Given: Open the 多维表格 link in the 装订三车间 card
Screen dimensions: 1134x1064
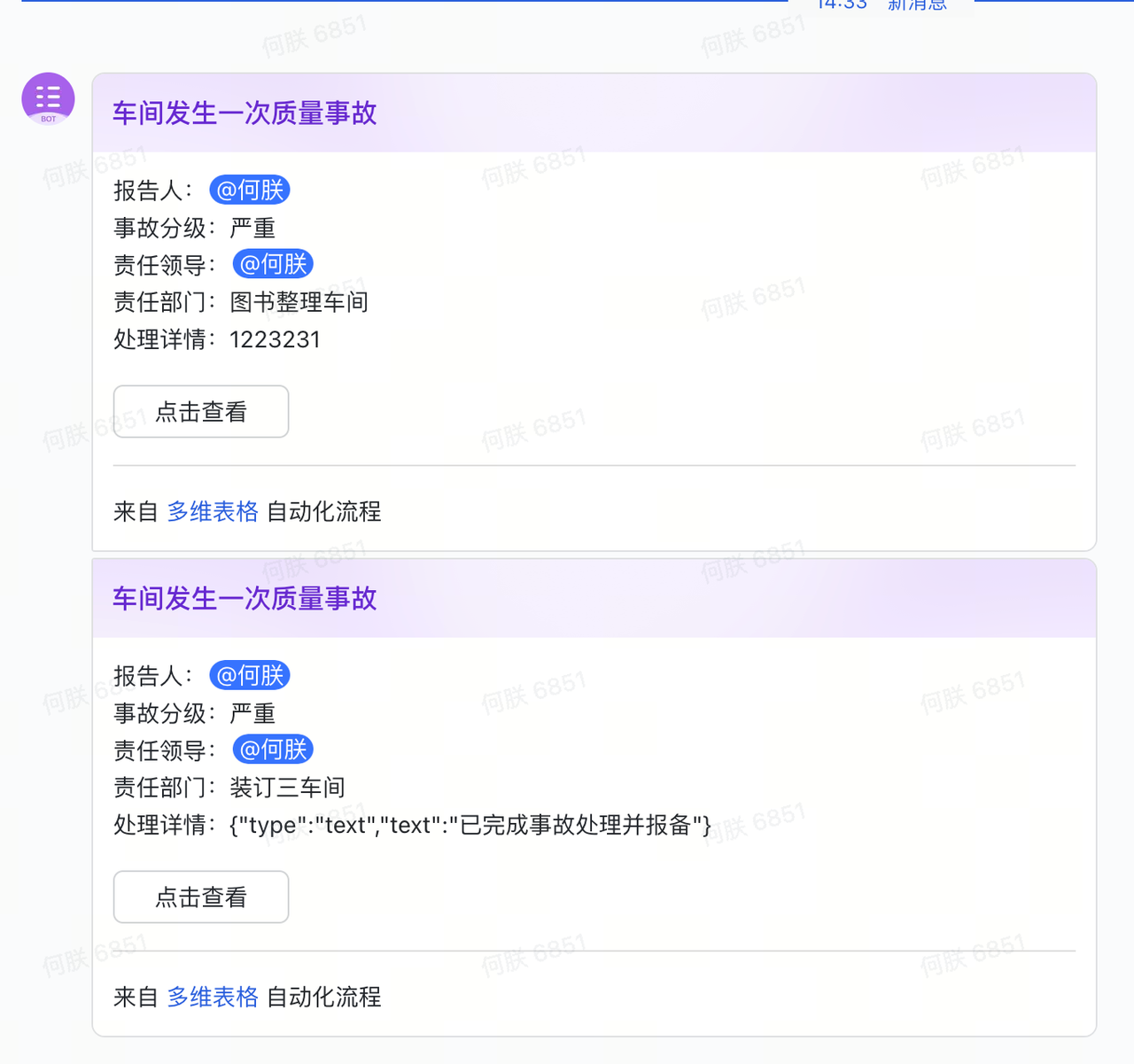Looking at the screenshot, I should coord(213,997).
